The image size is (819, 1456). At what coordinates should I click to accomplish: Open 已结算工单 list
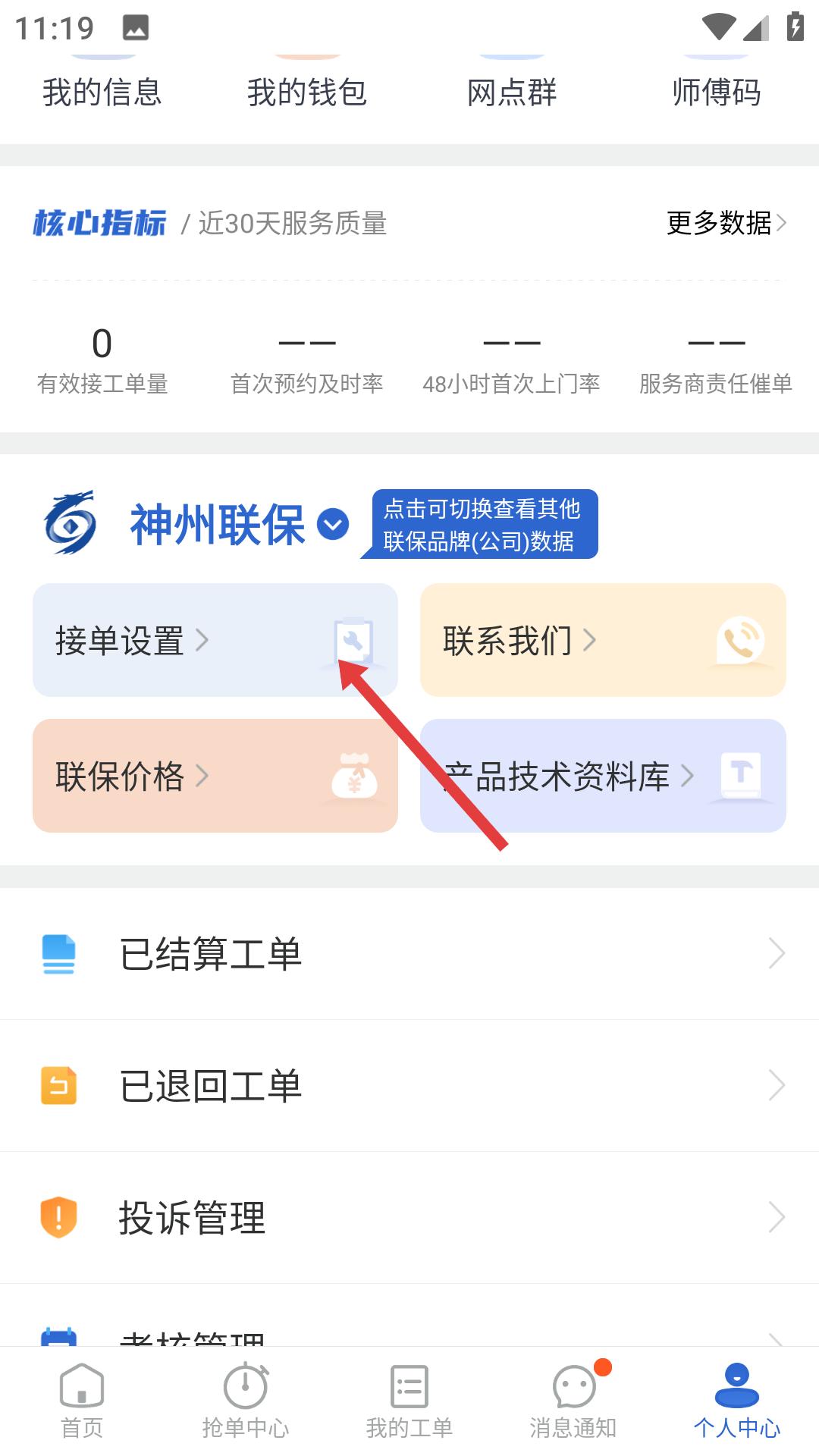409,953
